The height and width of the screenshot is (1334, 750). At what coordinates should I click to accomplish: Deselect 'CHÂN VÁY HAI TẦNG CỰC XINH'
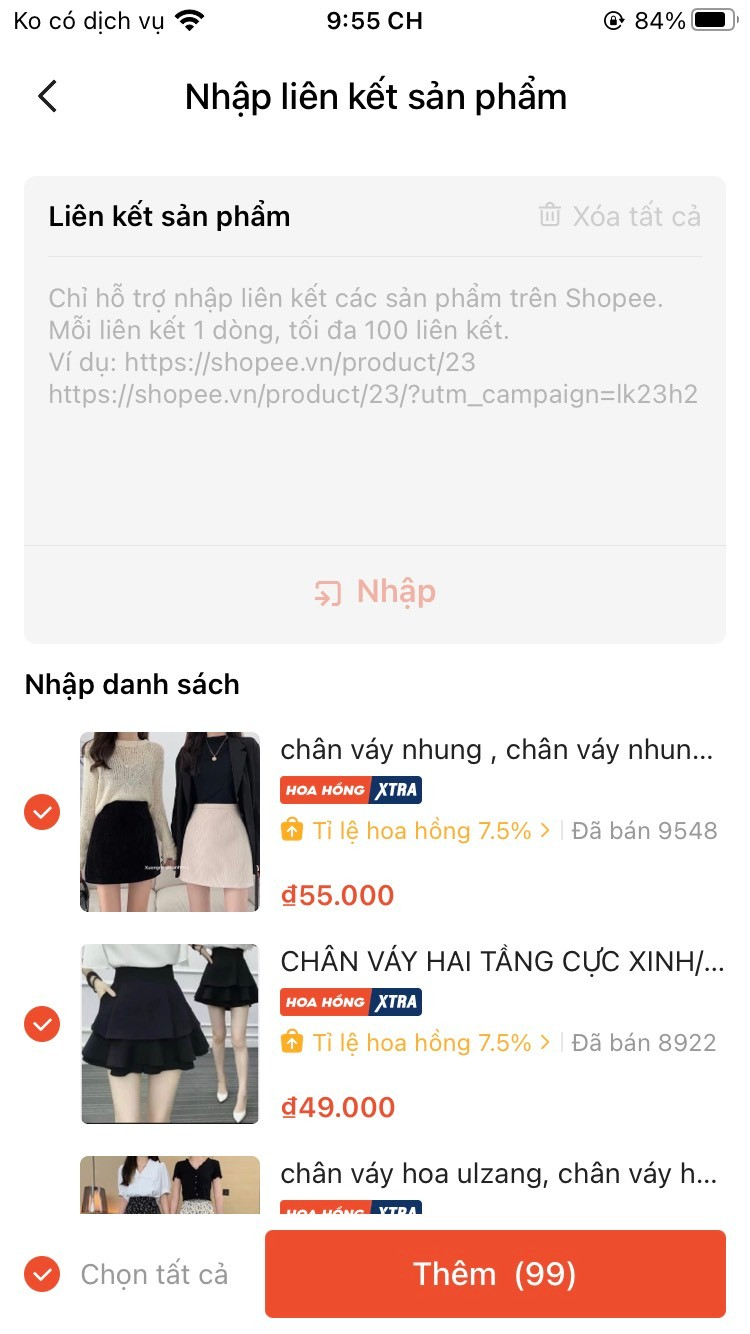[42, 1024]
